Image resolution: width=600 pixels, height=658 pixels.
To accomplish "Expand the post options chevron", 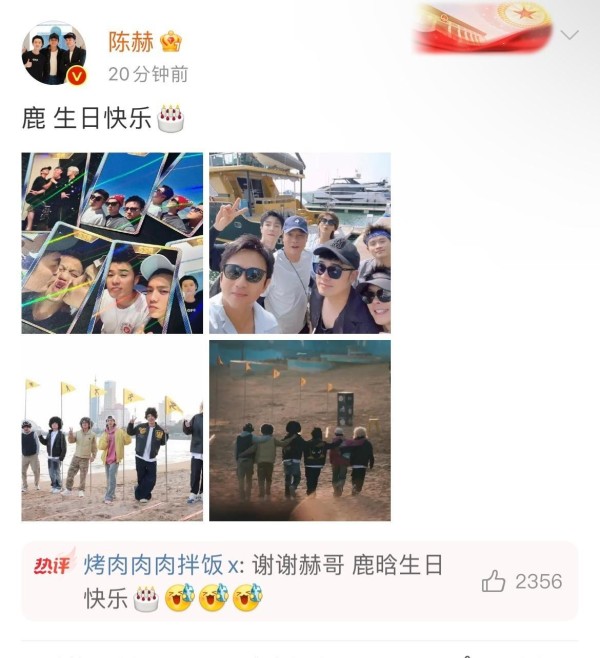I will tap(569, 36).
